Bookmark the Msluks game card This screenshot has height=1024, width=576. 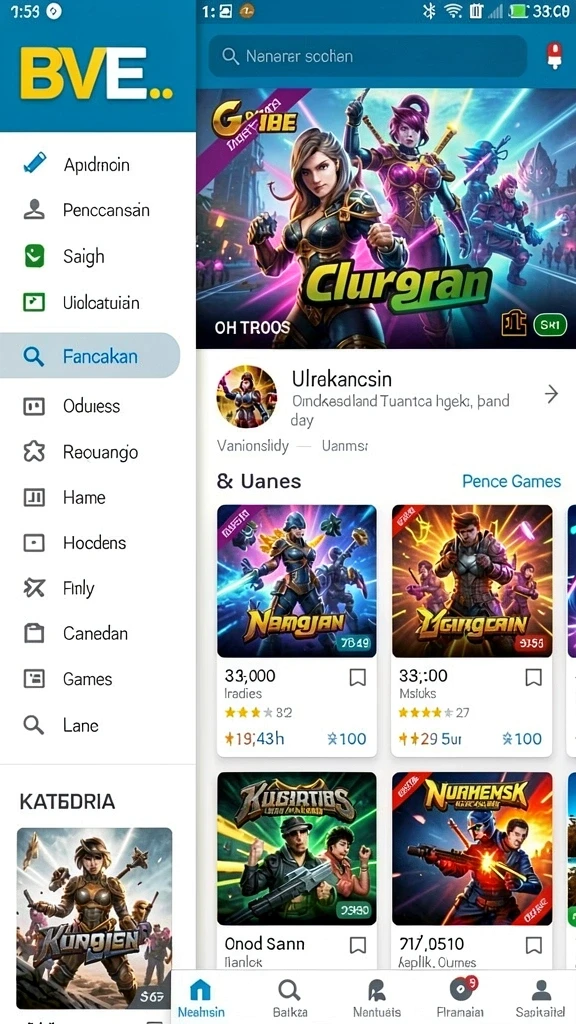(x=534, y=678)
